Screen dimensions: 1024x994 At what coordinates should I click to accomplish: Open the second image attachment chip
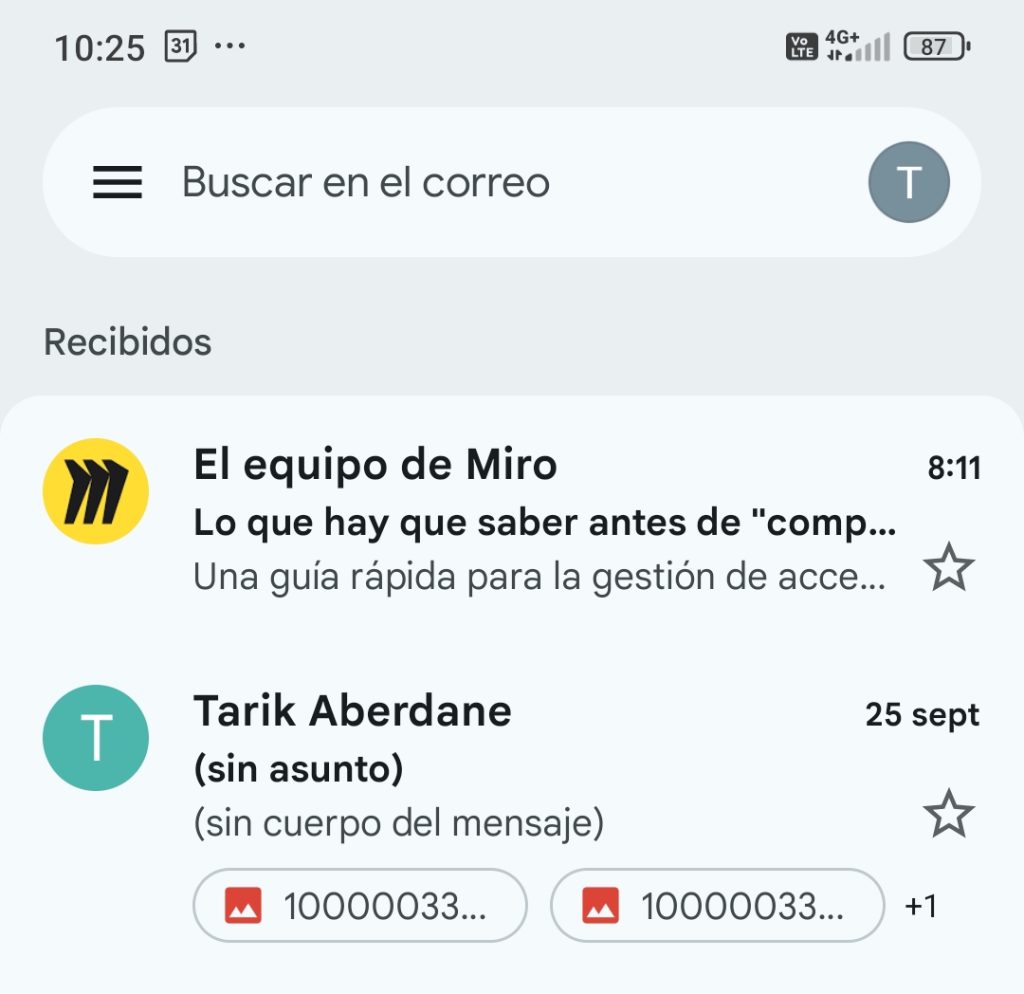coord(717,906)
